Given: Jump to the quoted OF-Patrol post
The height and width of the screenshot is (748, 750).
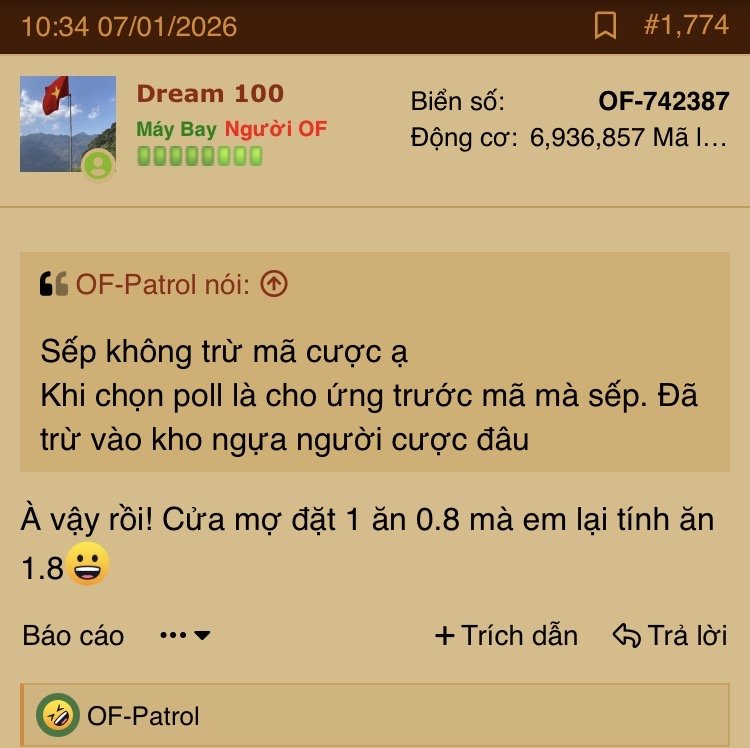Looking at the screenshot, I should pos(273,284).
